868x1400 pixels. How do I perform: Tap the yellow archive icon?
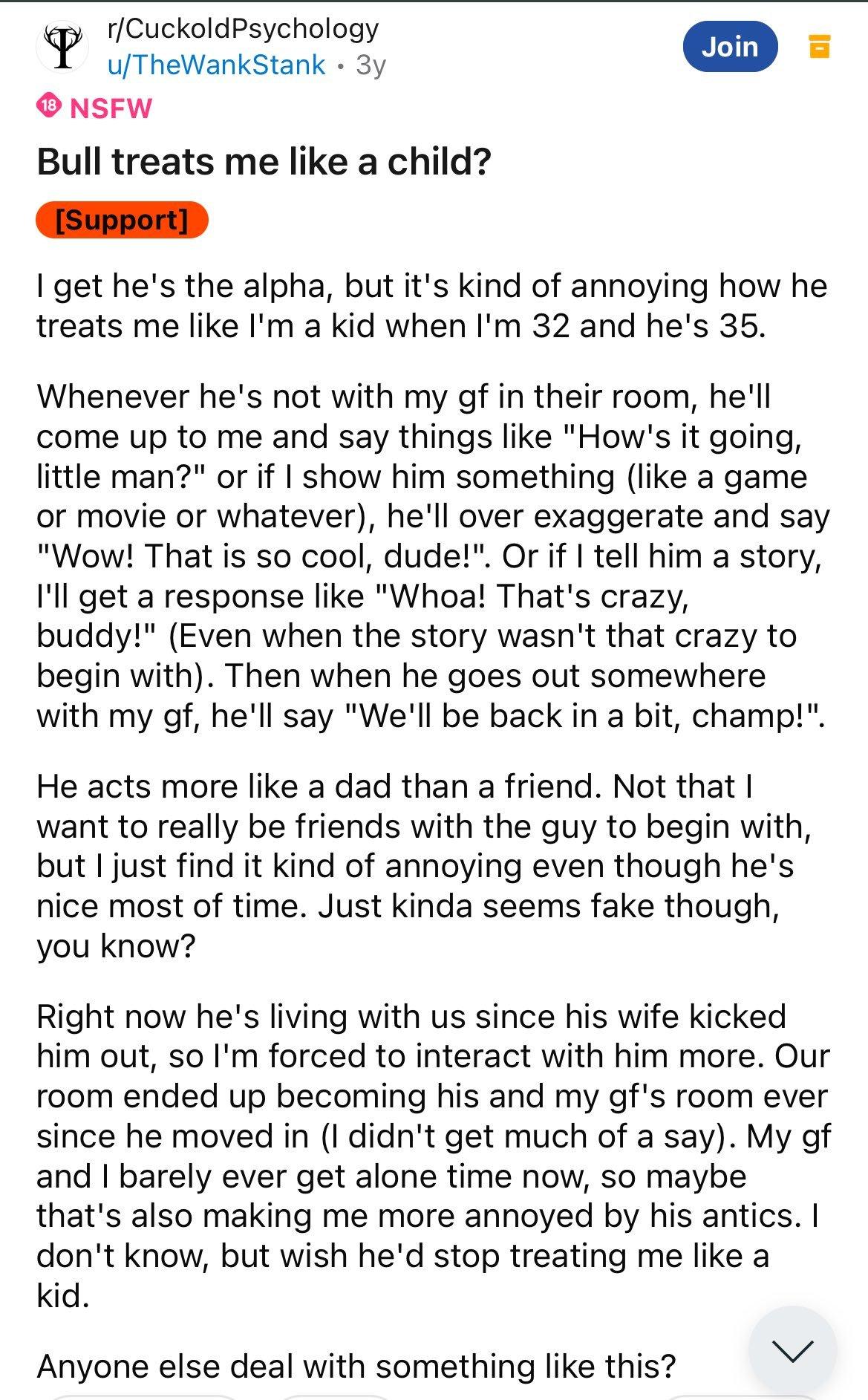pyautogui.click(x=818, y=47)
